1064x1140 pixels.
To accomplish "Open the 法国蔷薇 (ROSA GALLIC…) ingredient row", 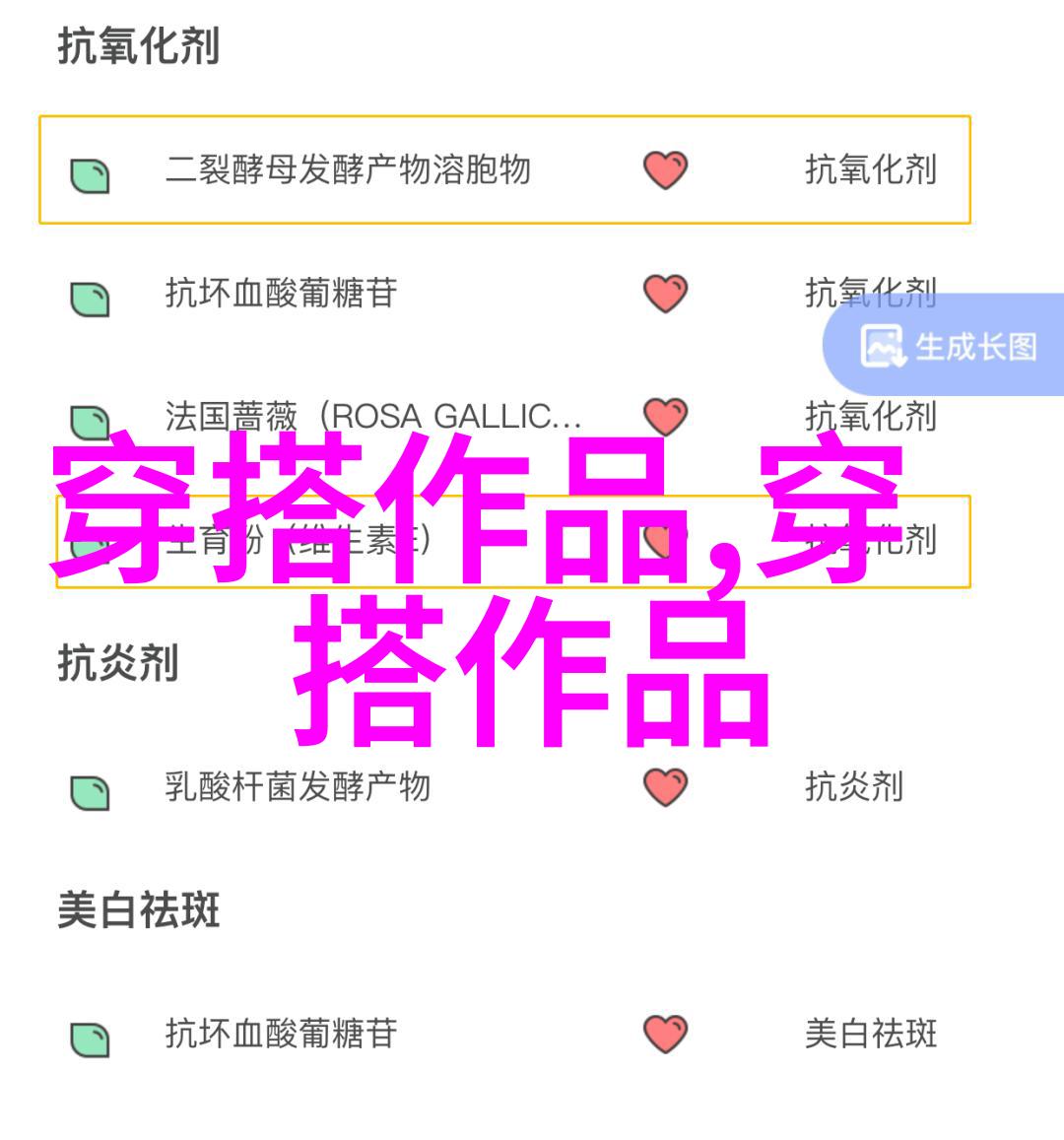I will point(372,417).
